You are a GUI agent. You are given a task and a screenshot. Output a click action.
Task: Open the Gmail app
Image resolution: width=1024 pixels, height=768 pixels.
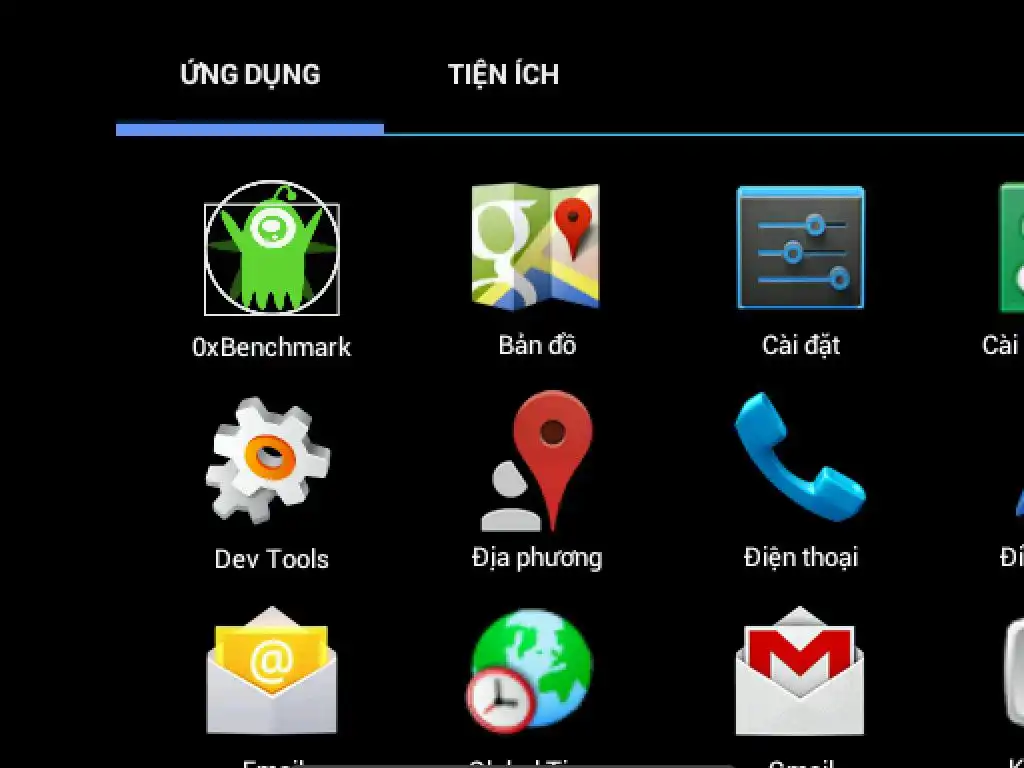click(x=800, y=672)
